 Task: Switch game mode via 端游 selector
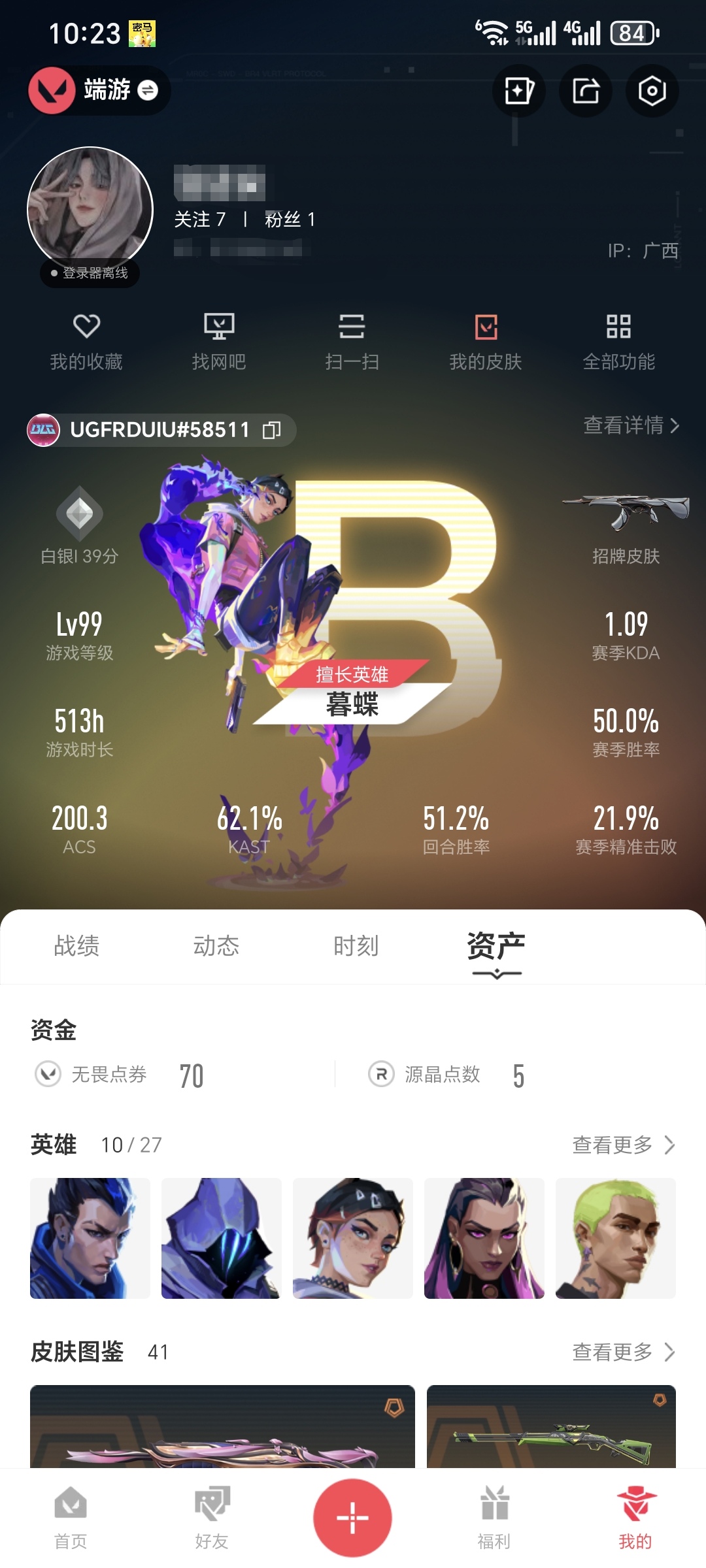pyautogui.click(x=99, y=90)
